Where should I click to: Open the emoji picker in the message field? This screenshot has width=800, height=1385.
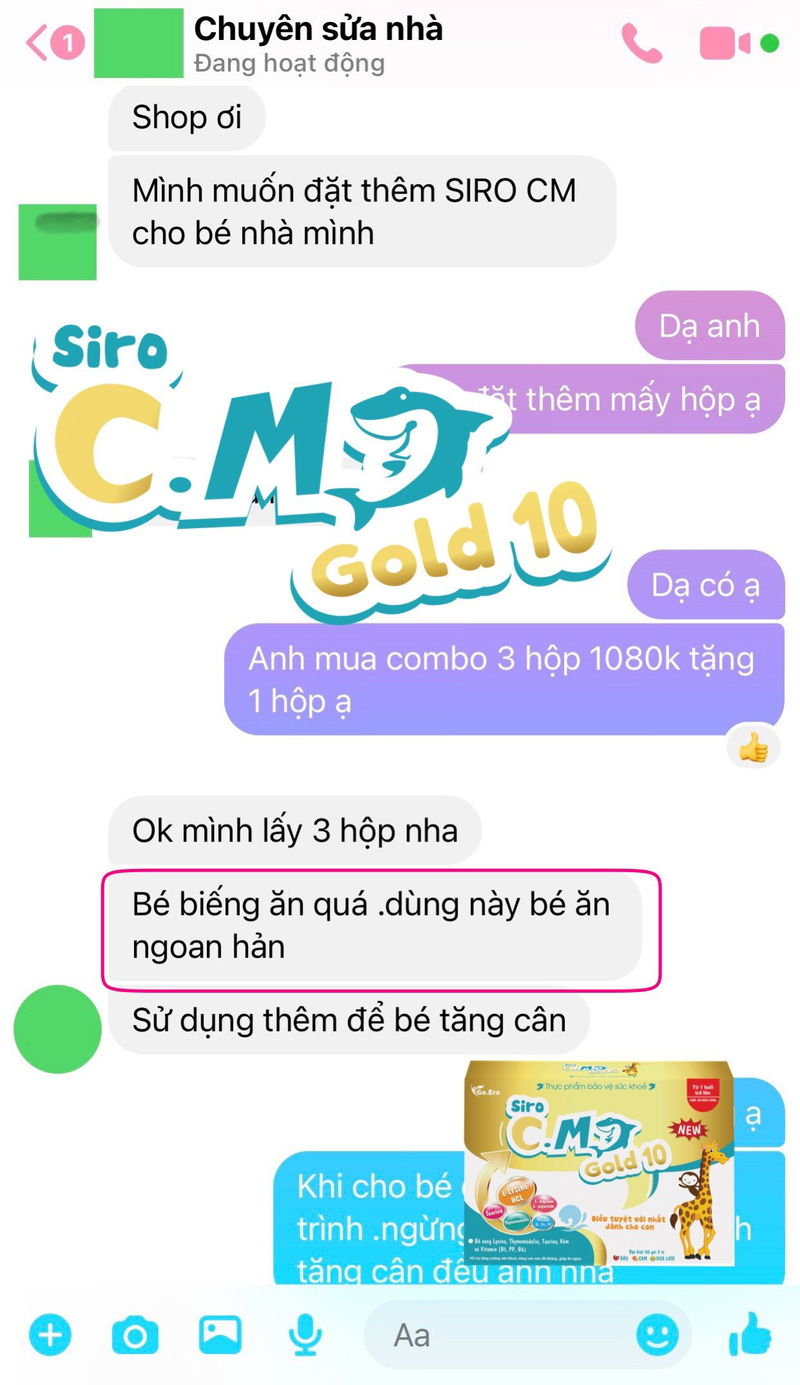click(657, 1334)
